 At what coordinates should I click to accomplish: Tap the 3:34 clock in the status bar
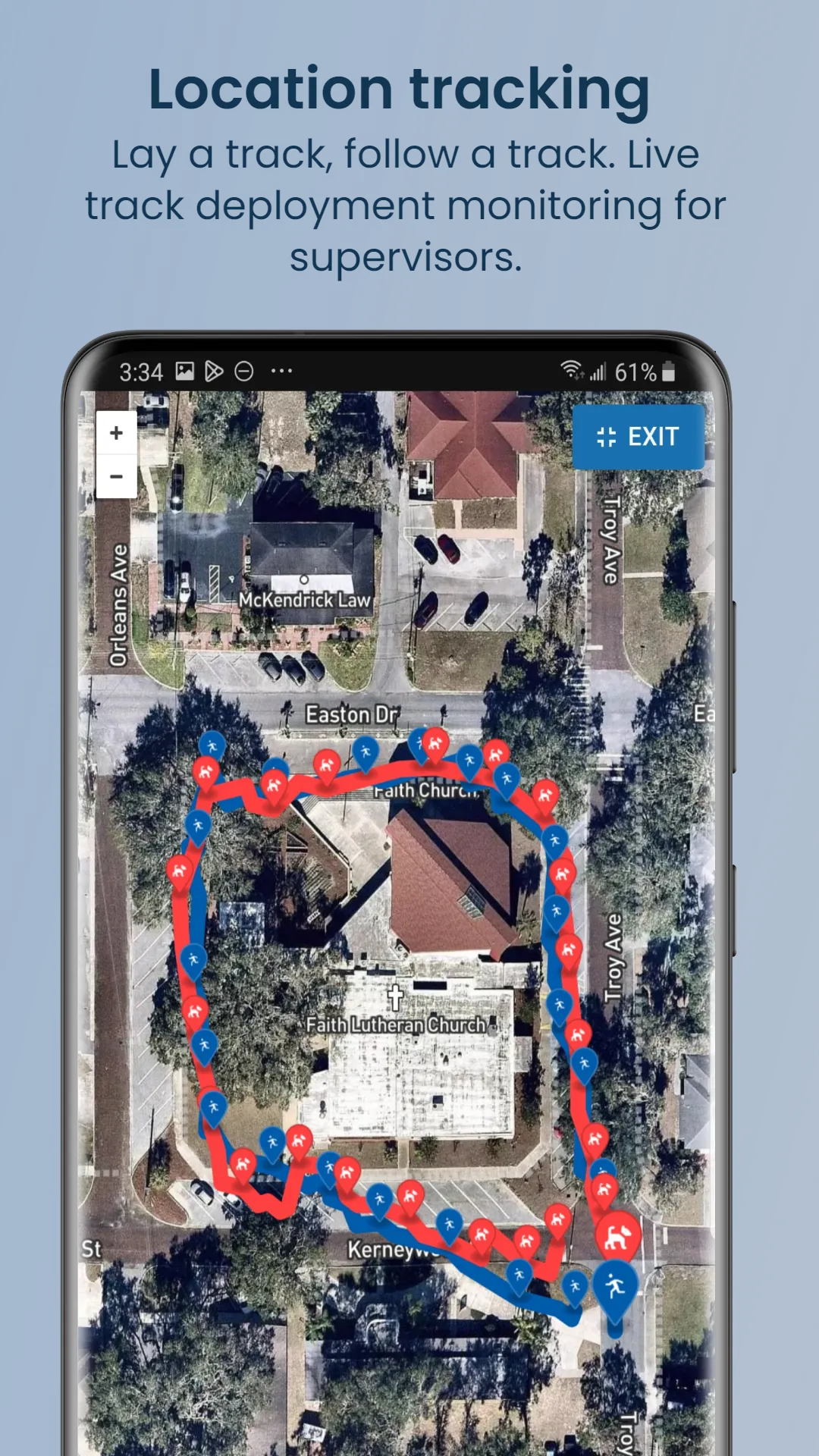click(x=141, y=370)
